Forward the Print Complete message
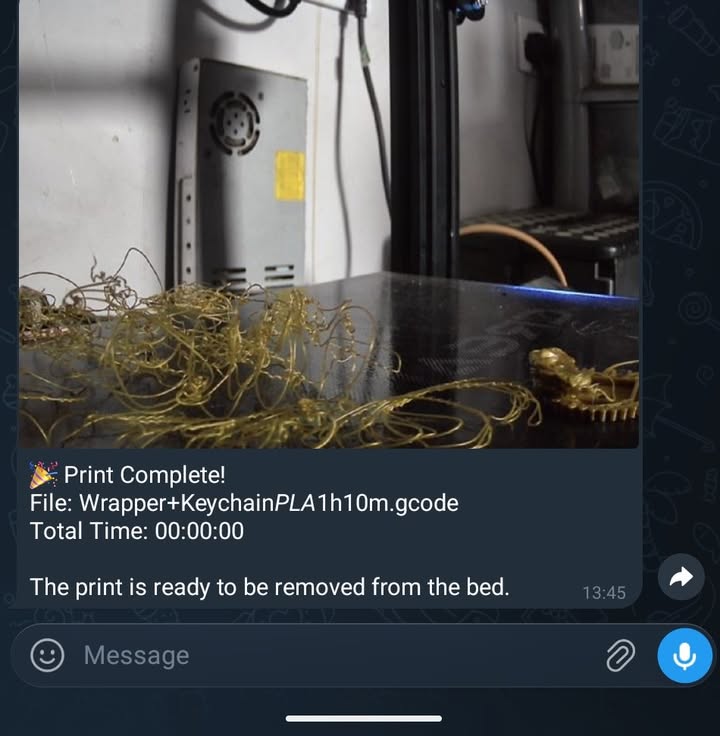Viewport: 720px width, 736px height. [x=681, y=577]
